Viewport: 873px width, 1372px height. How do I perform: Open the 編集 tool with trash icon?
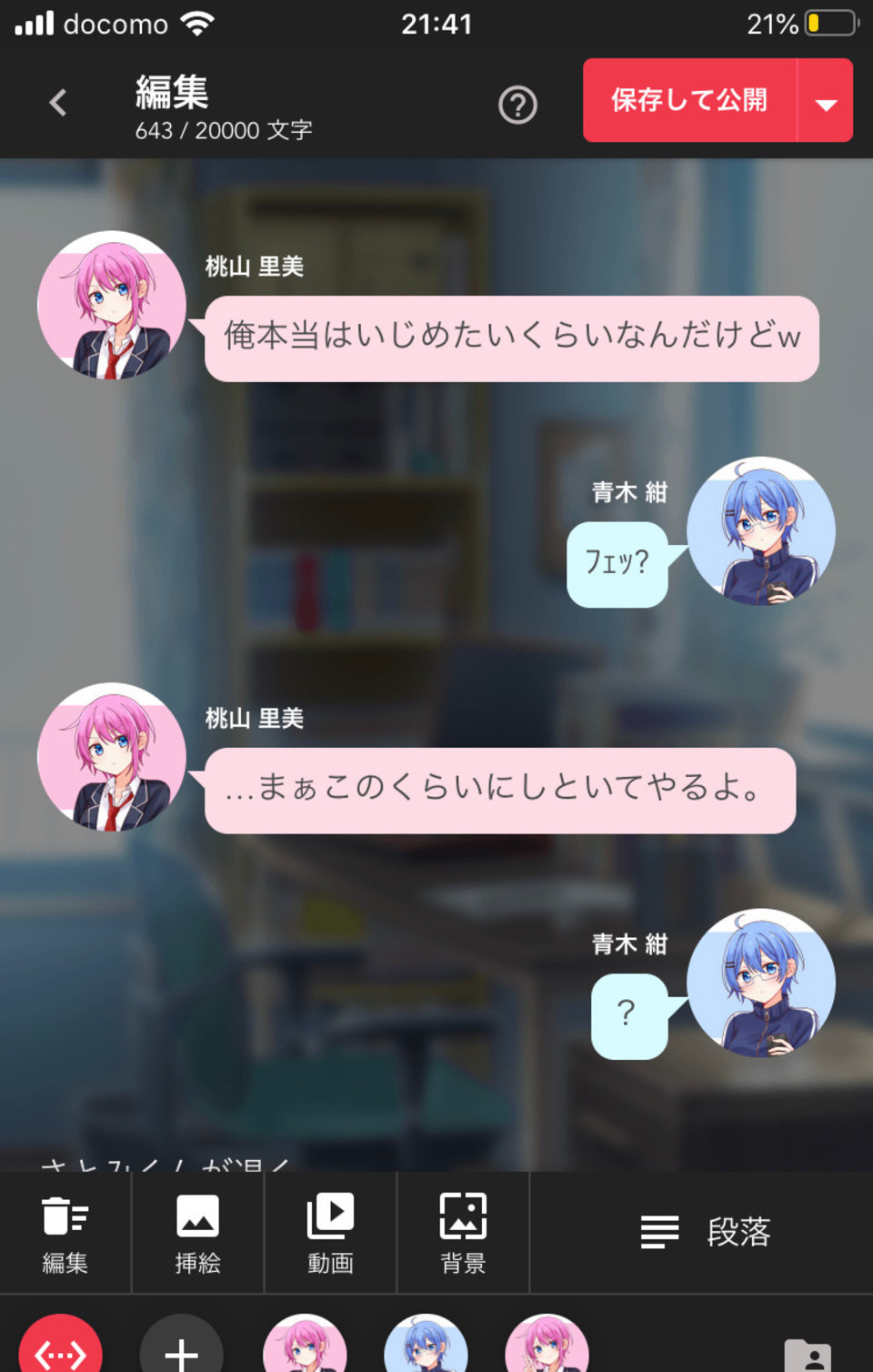coord(65,1233)
